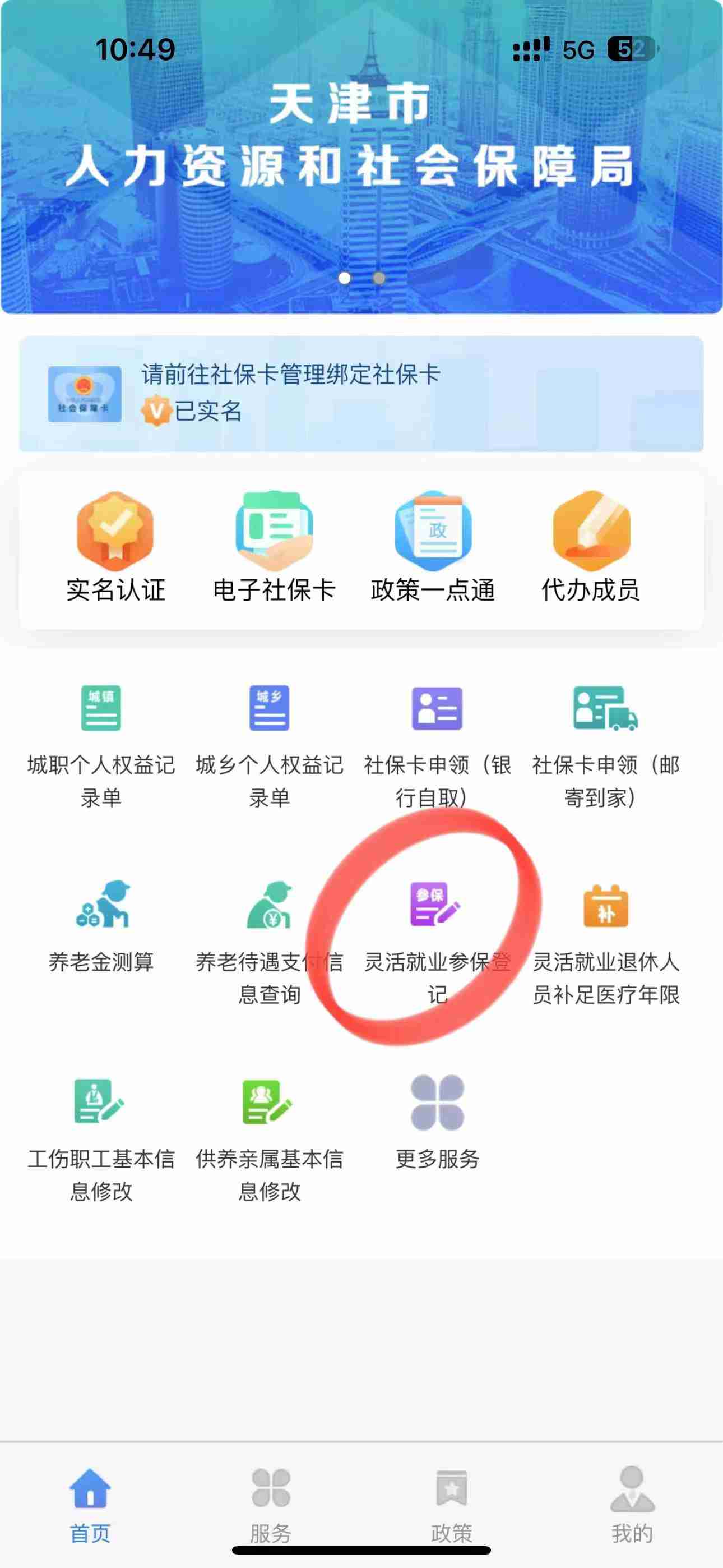Open 养老金测算 pension calculator
This screenshot has height=1568, width=723.
click(x=101, y=925)
